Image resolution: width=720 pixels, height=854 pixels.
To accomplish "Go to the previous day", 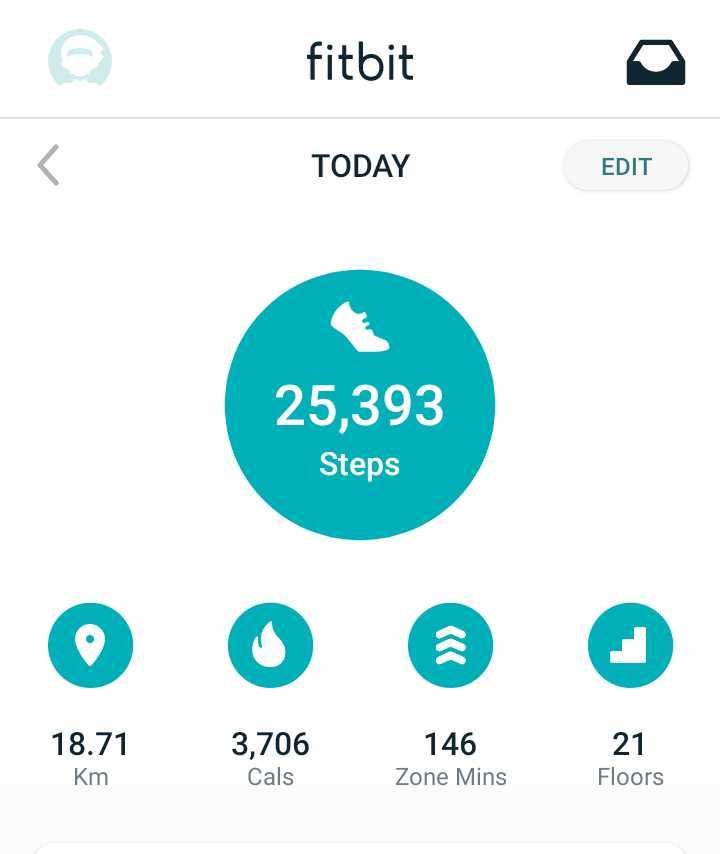I will (48, 165).
